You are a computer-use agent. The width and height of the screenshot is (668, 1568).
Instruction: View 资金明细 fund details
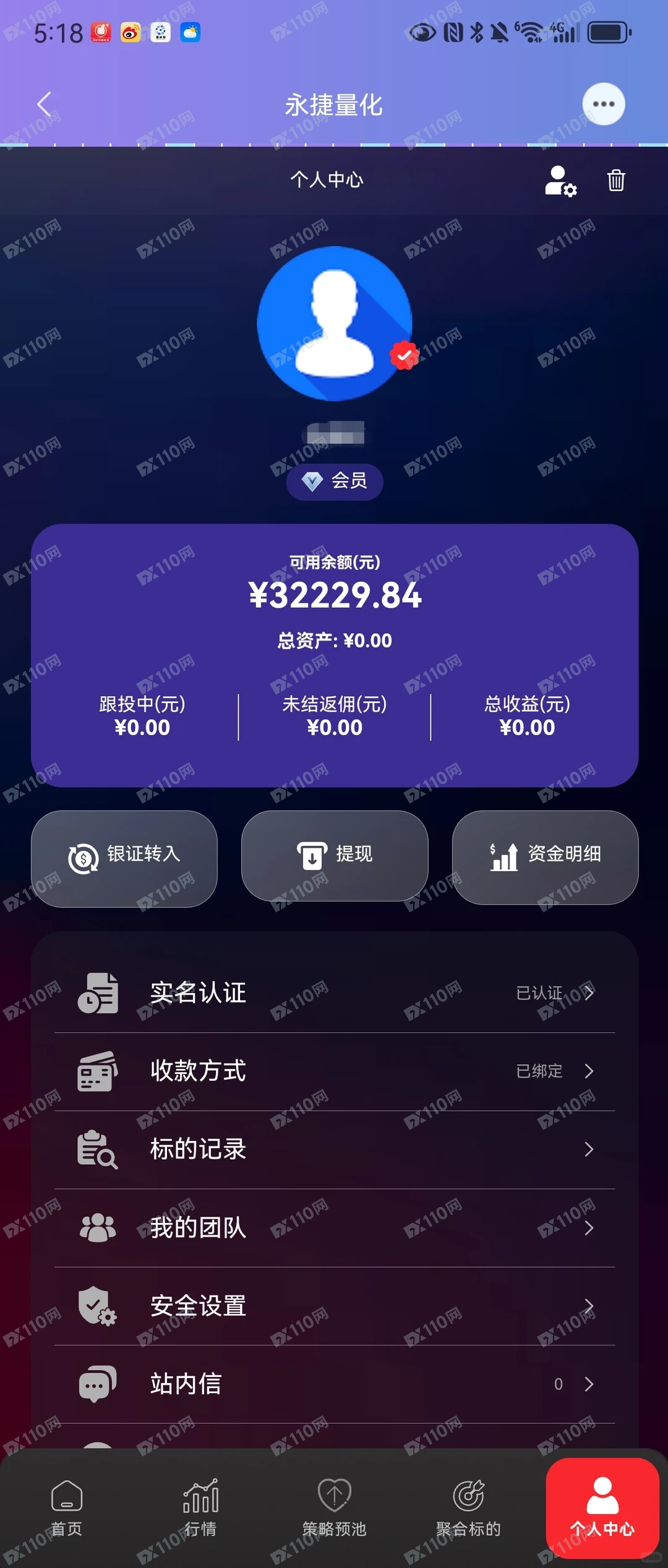[545, 857]
